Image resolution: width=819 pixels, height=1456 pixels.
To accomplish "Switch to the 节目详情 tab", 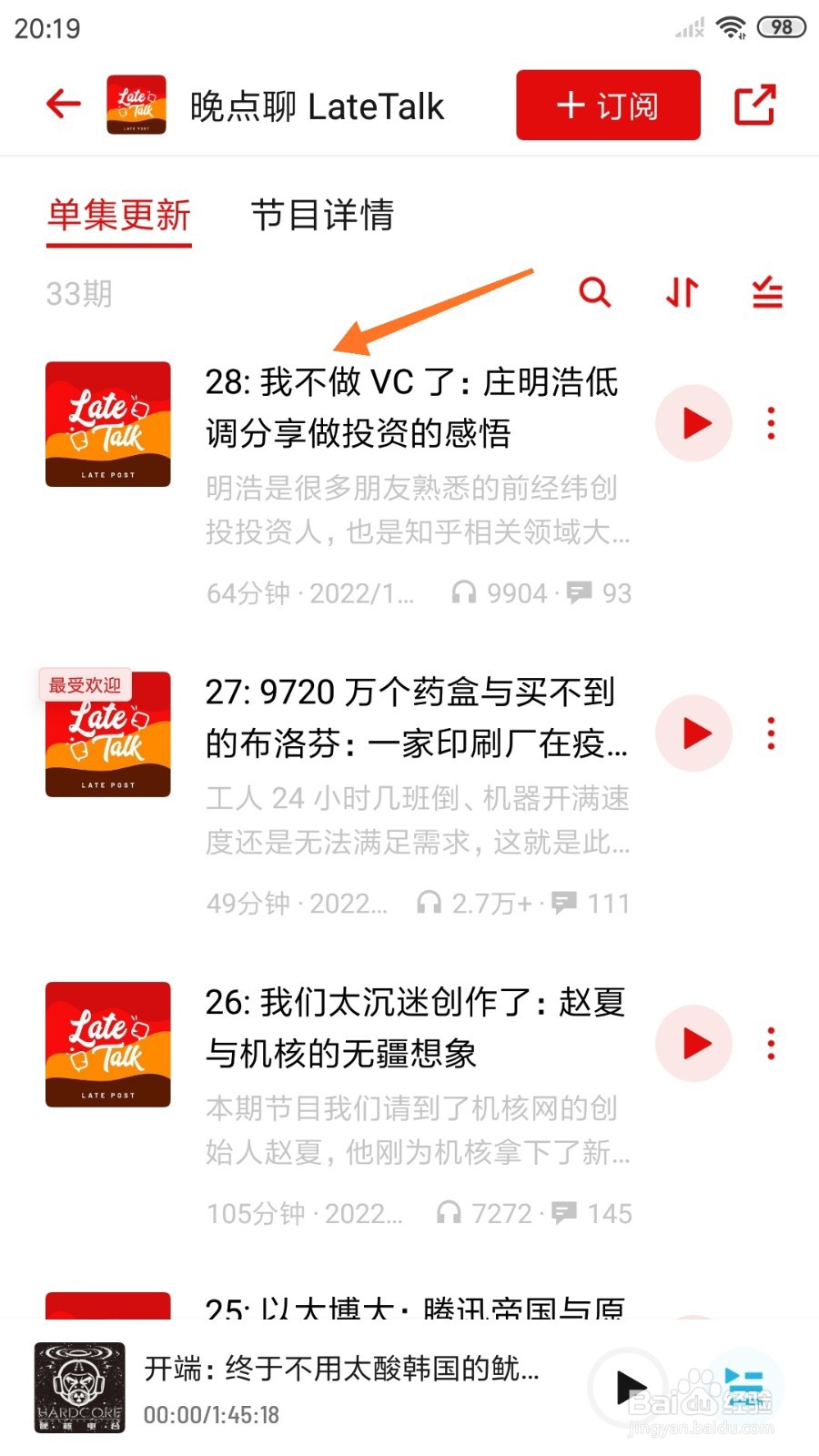I will pos(322,216).
